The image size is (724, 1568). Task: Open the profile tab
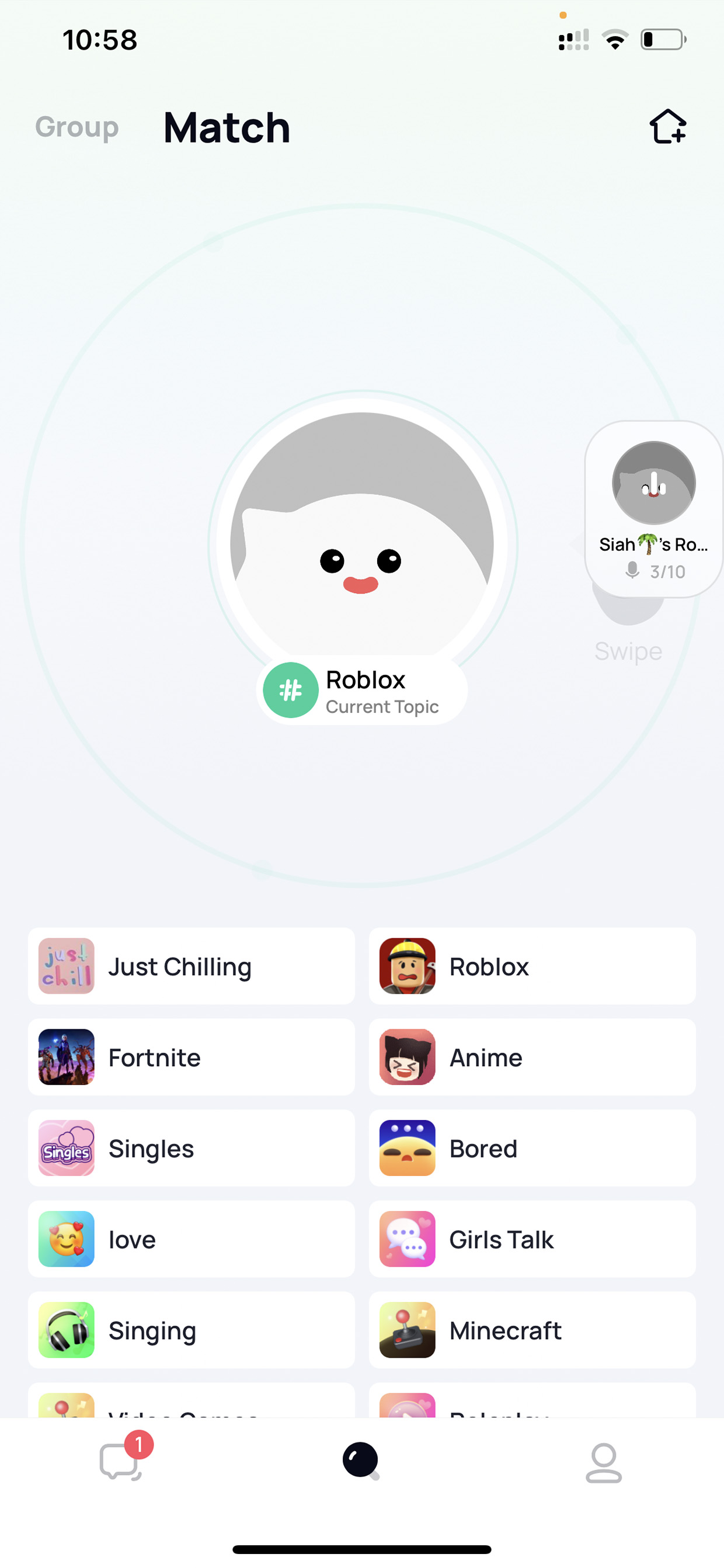pyautogui.click(x=604, y=1463)
